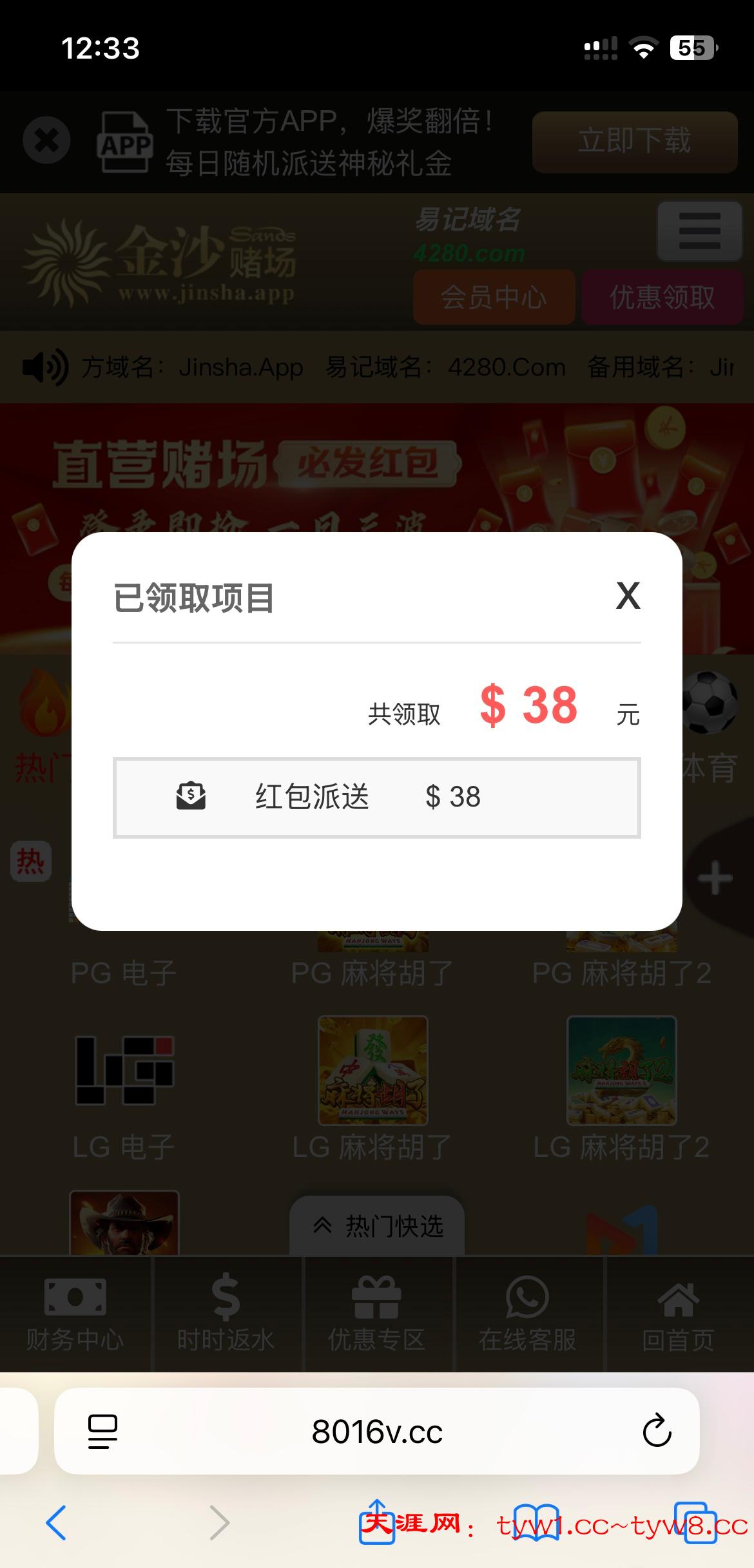
Task: Open the 红包派送 $ 38 row
Action: pyautogui.click(x=376, y=798)
